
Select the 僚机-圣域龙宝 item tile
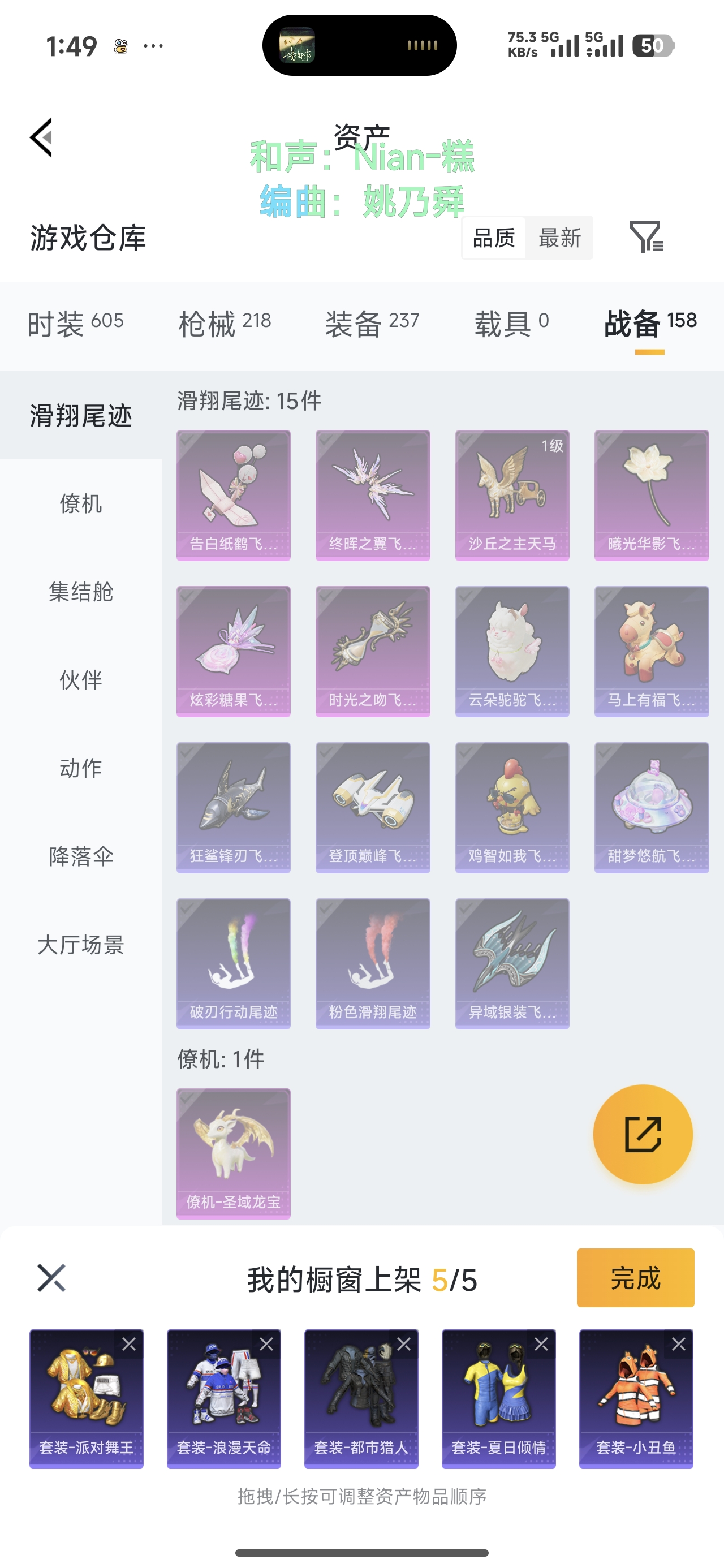coord(233,1153)
